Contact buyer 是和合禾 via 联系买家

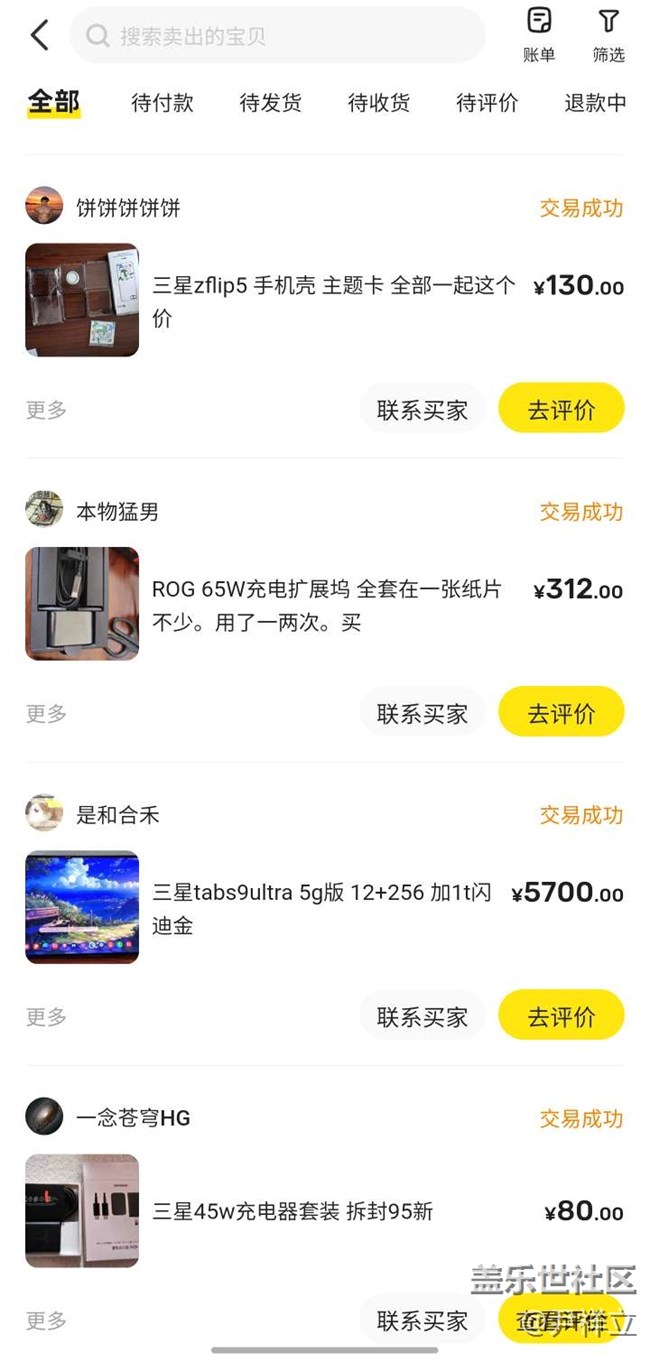pos(422,1017)
